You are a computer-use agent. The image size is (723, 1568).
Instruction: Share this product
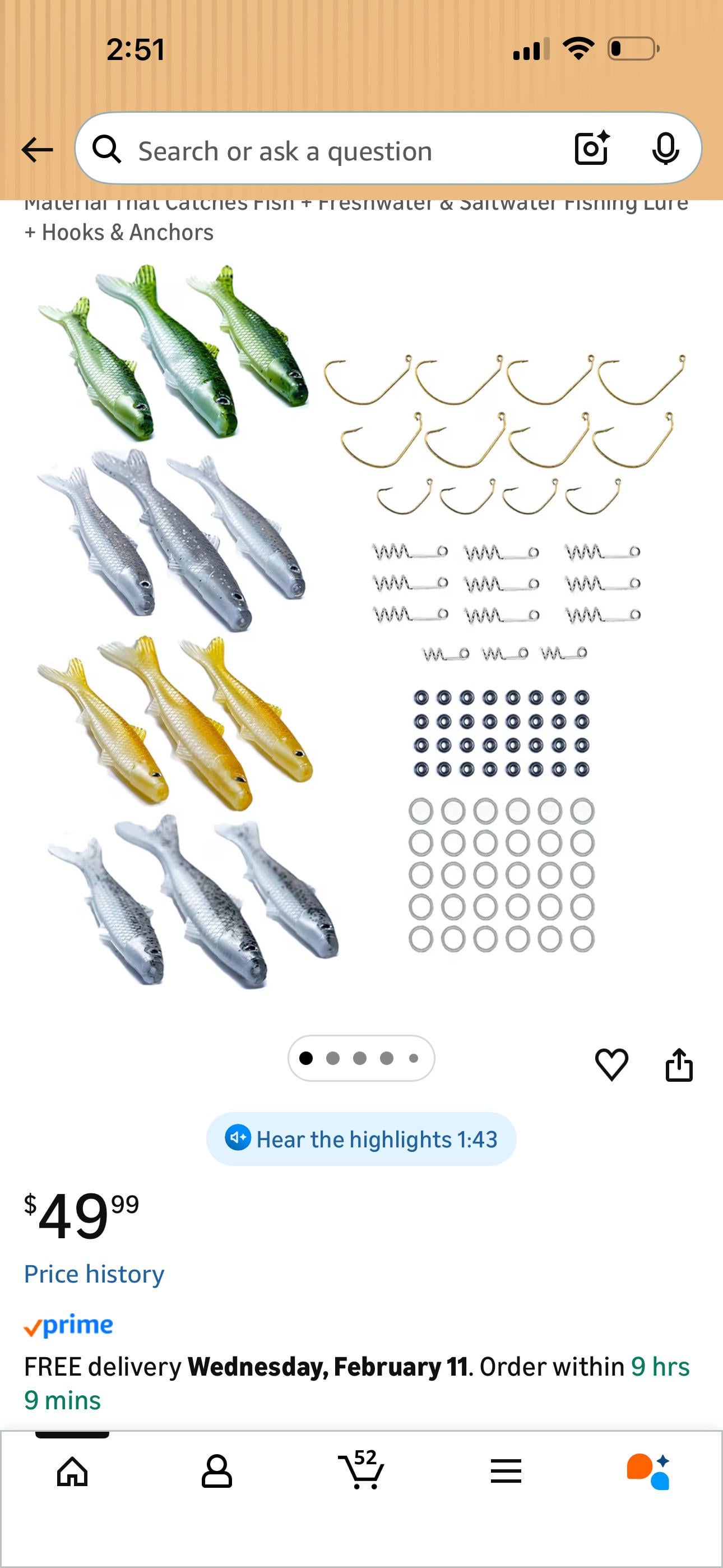pyautogui.click(x=679, y=1064)
